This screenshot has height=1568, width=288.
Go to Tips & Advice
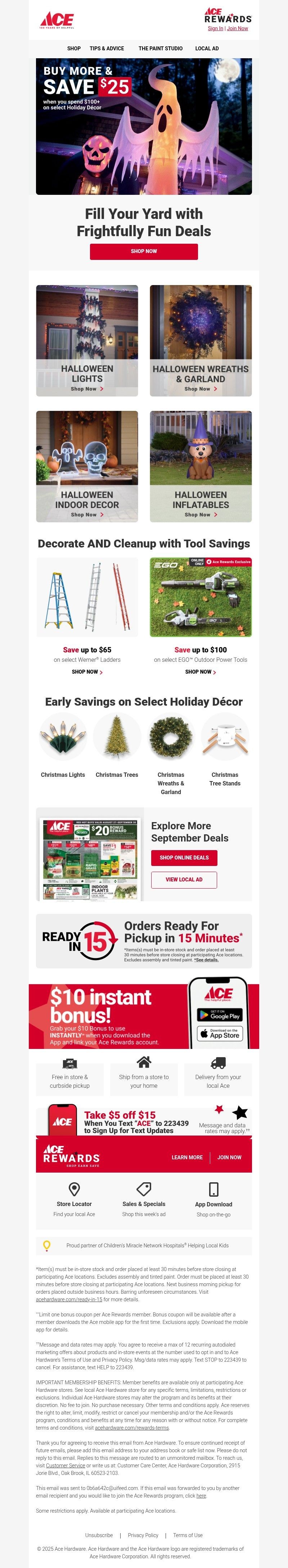[x=107, y=49]
